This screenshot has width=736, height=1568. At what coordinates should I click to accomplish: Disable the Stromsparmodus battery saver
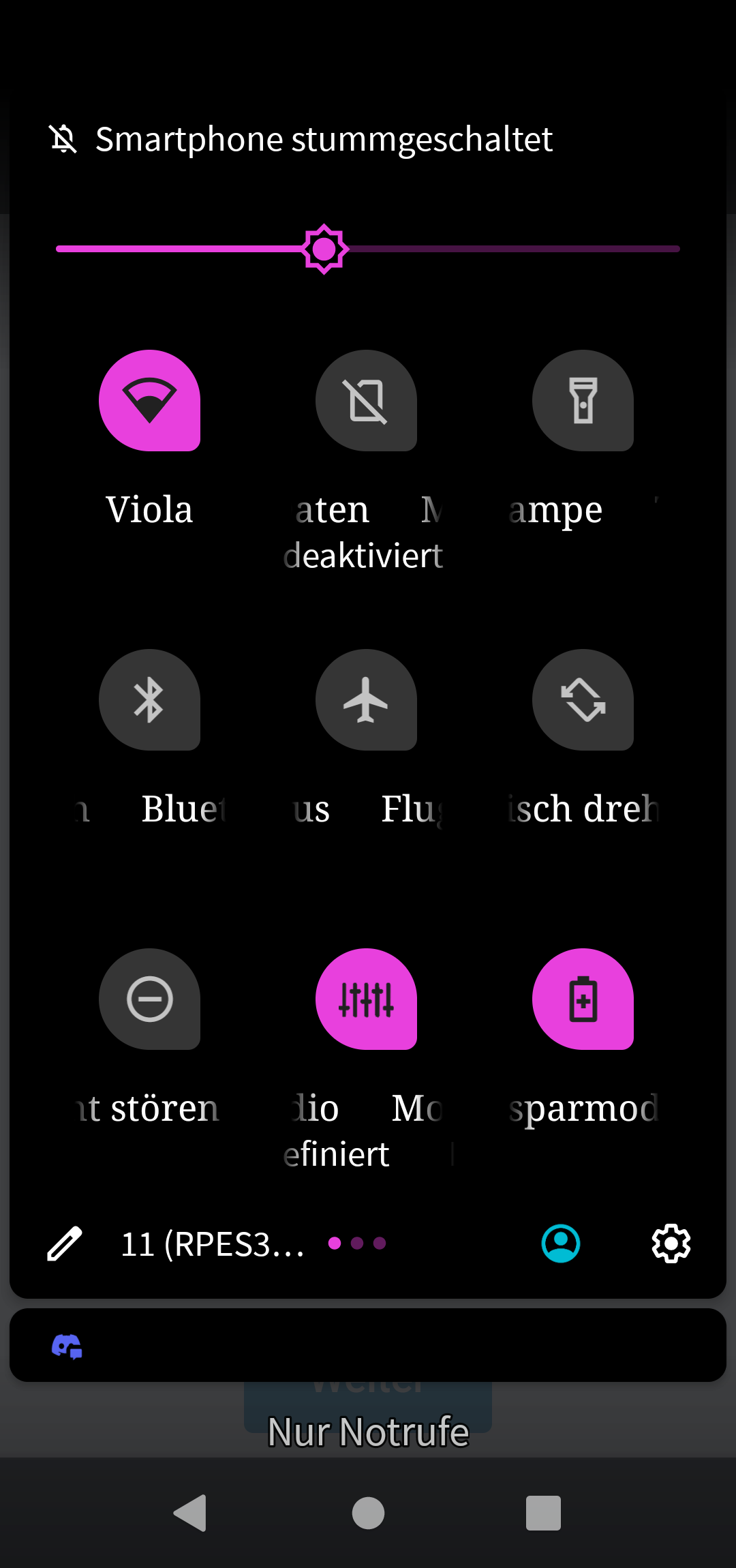[x=583, y=999]
